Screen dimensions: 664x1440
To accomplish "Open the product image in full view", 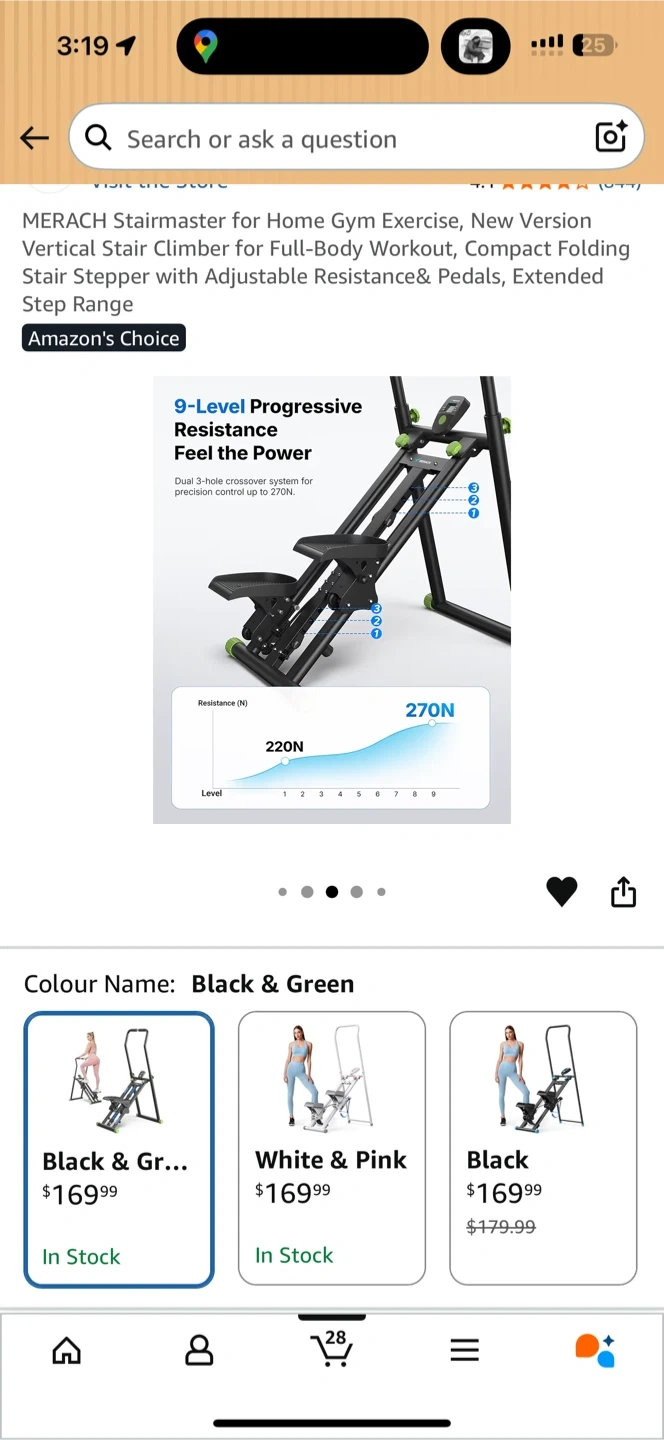I will (331, 599).
